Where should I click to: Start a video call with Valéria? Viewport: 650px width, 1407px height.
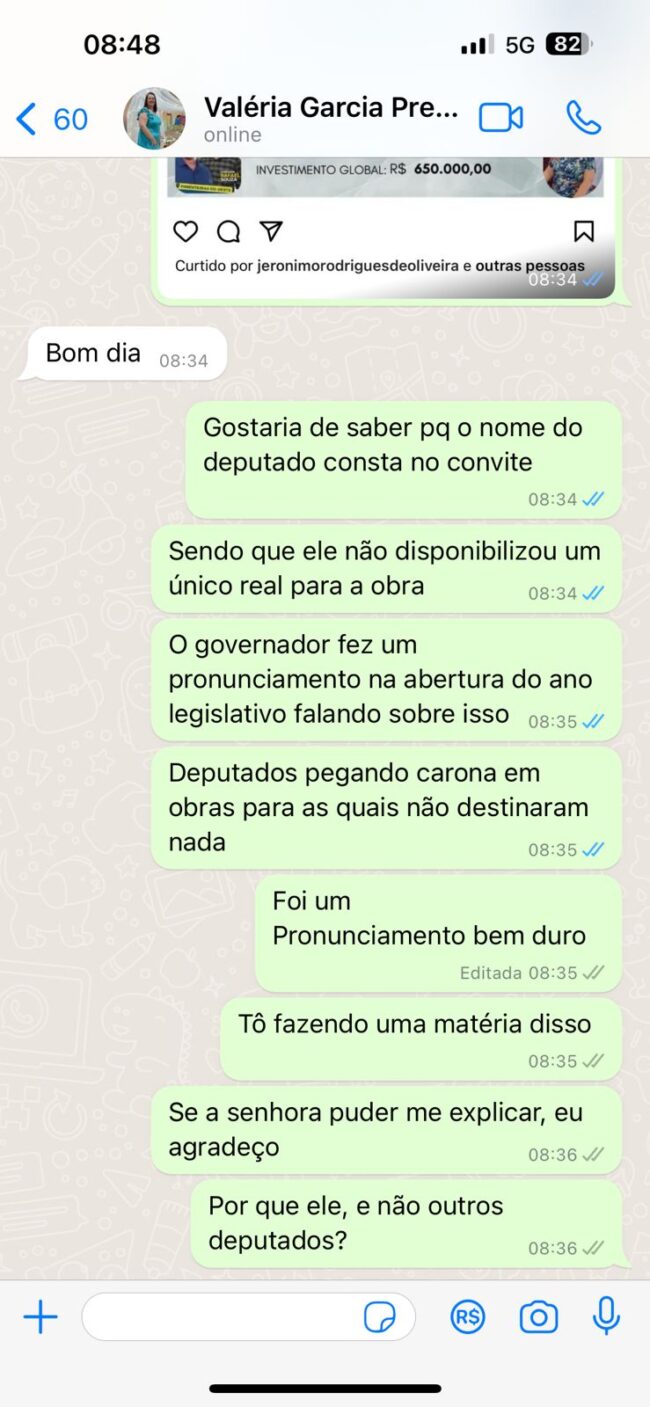click(x=501, y=118)
